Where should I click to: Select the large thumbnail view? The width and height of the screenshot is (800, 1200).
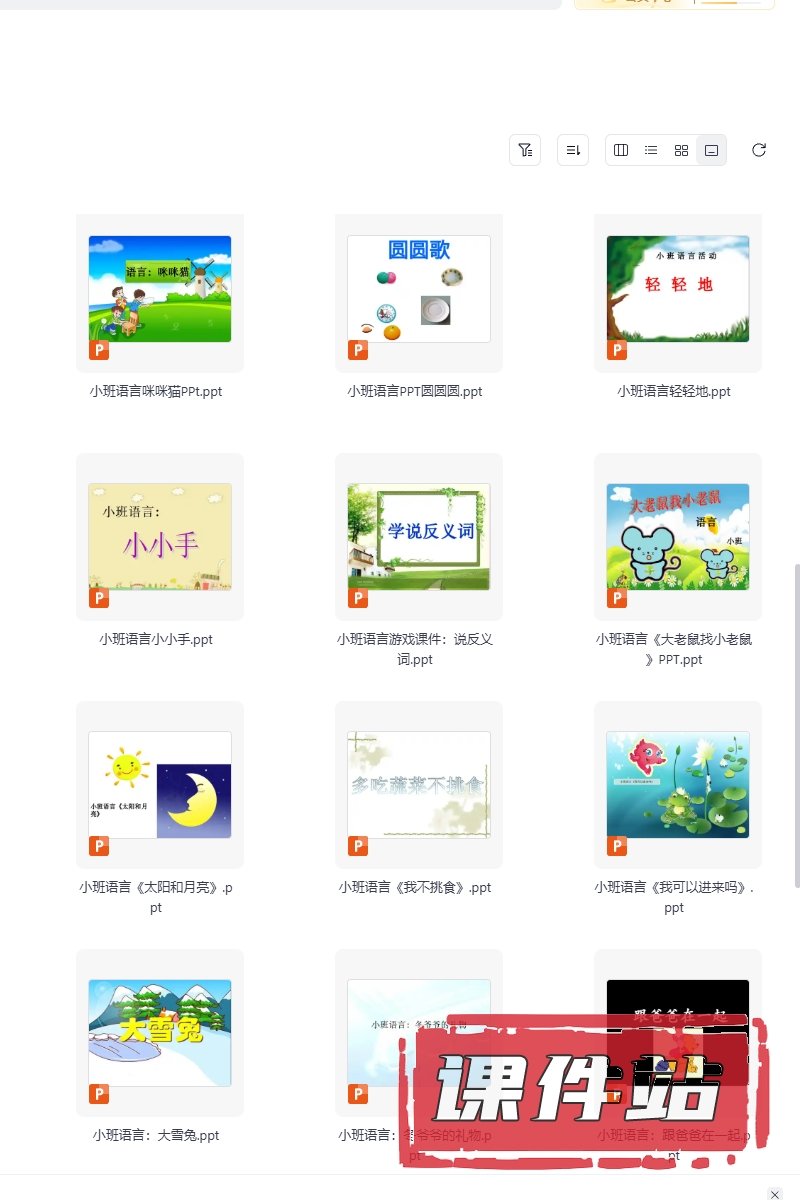pos(711,150)
